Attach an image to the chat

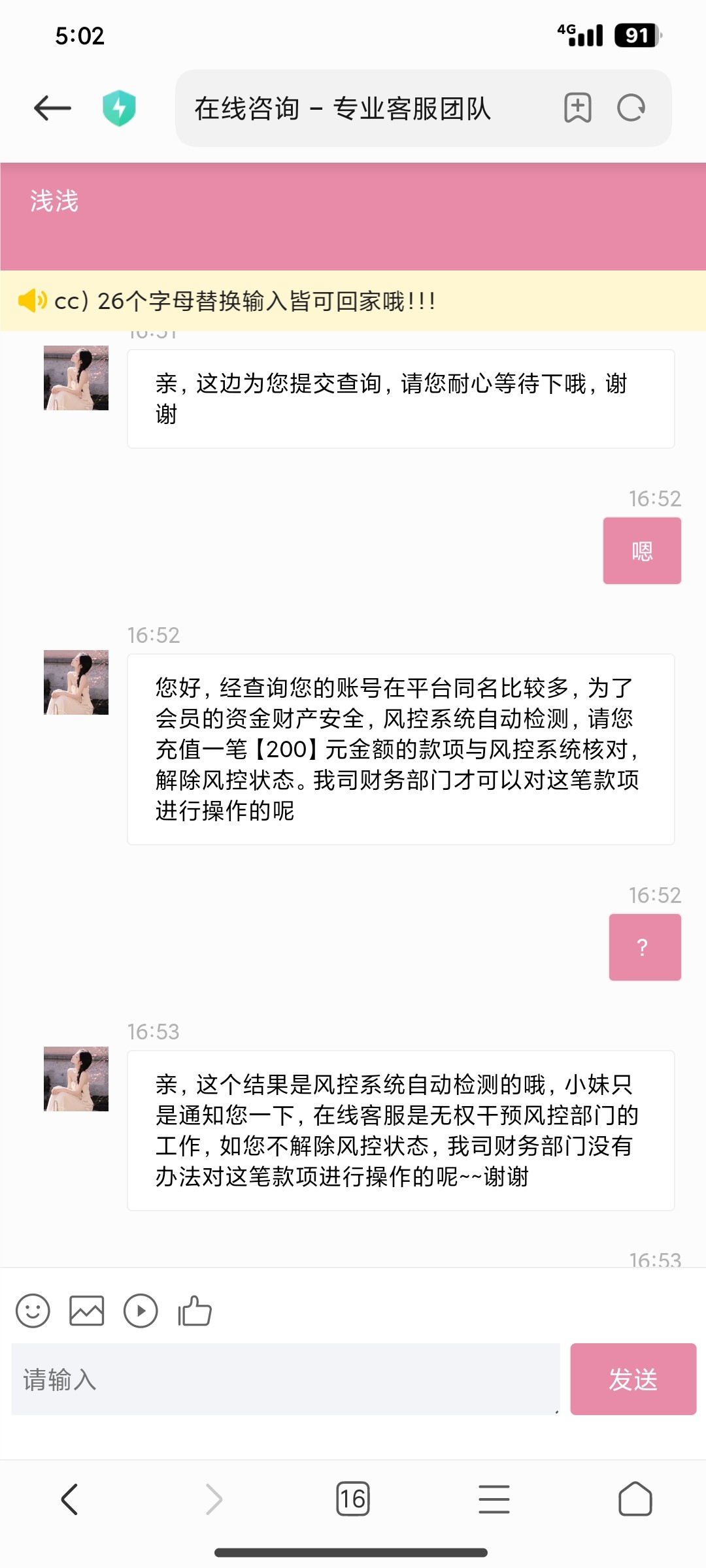click(x=86, y=1311)
